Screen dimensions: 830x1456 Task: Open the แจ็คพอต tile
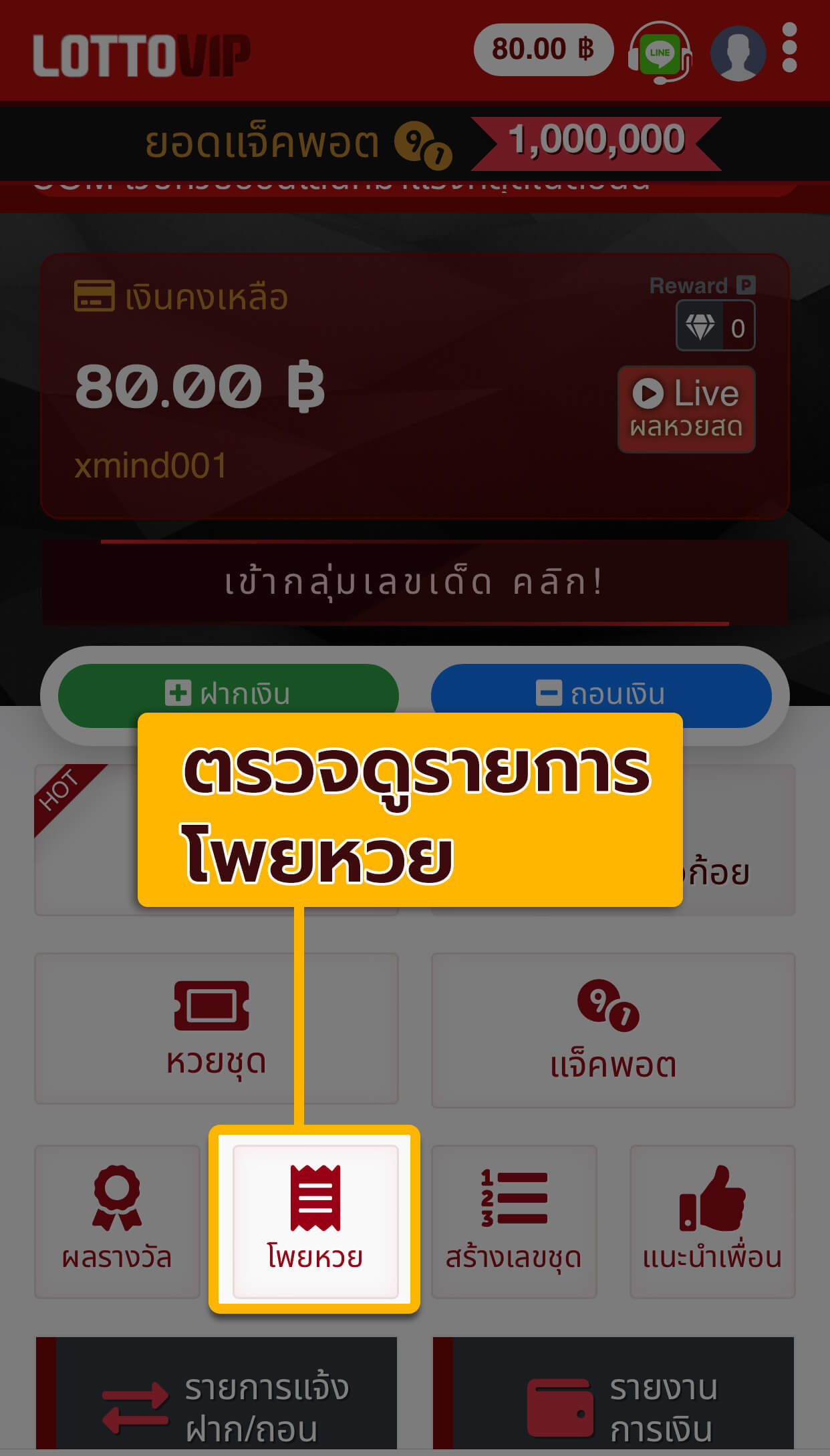(613, 1030)
